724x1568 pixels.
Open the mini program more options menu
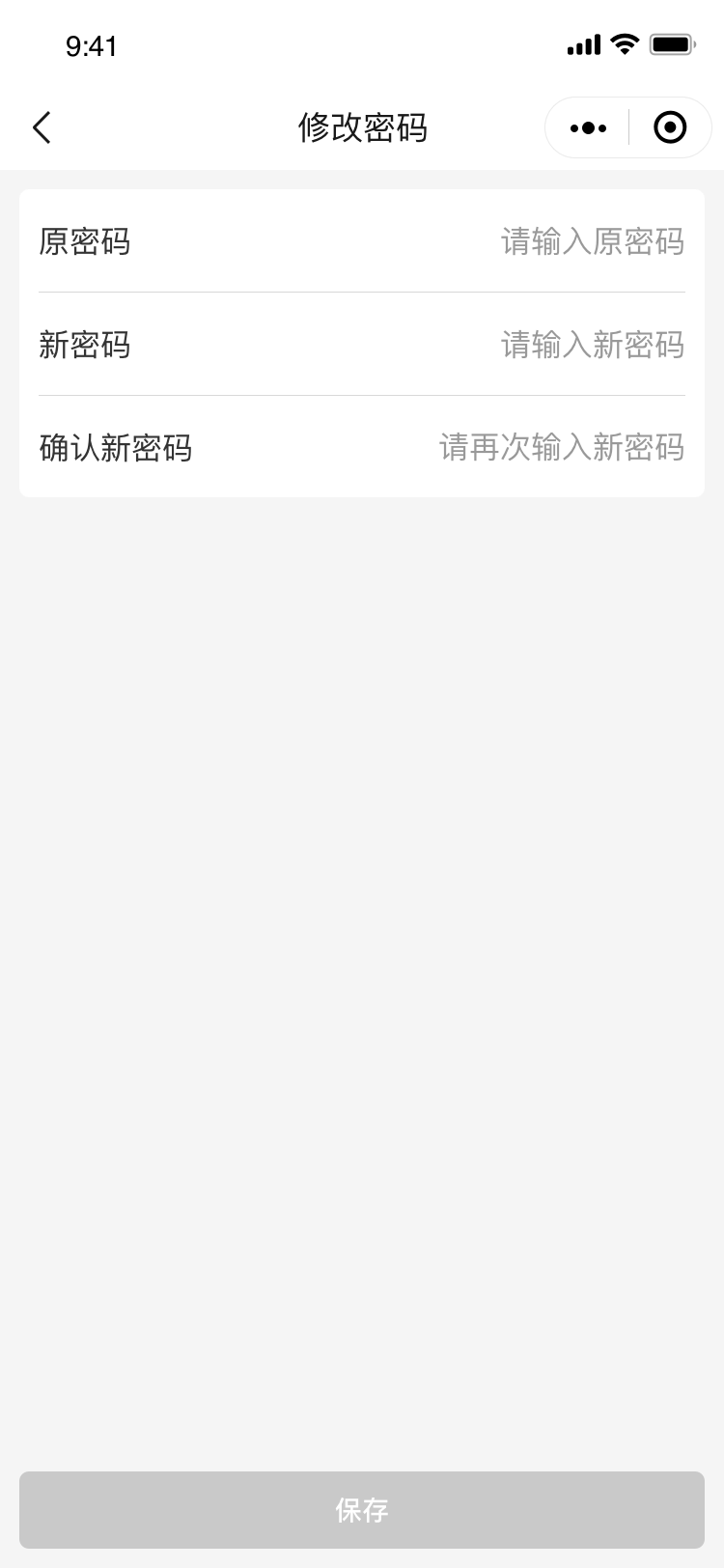click(x=588, y=127)
